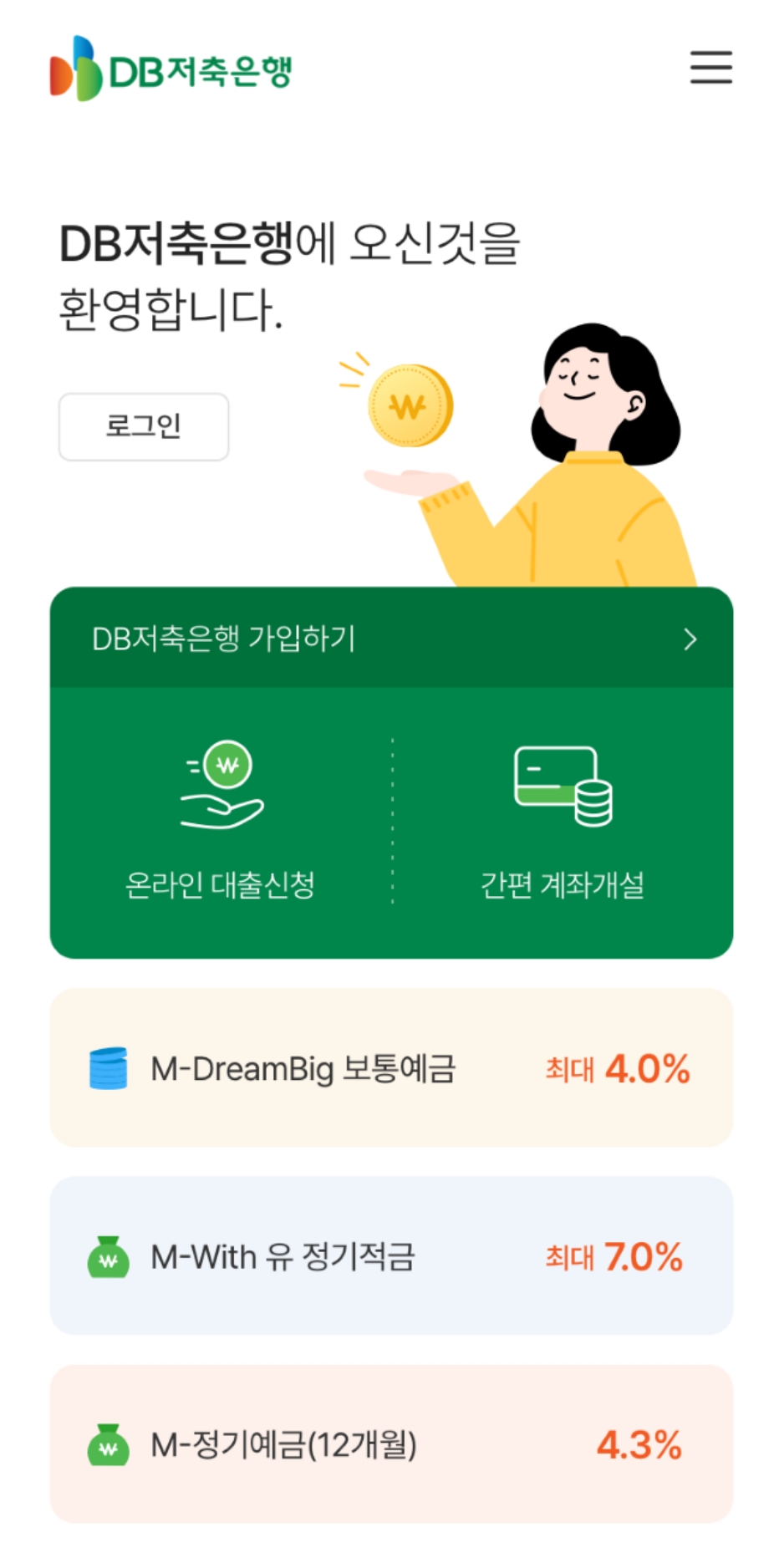Click the money bag icon beside M-정기예금

pos(107,1443)
